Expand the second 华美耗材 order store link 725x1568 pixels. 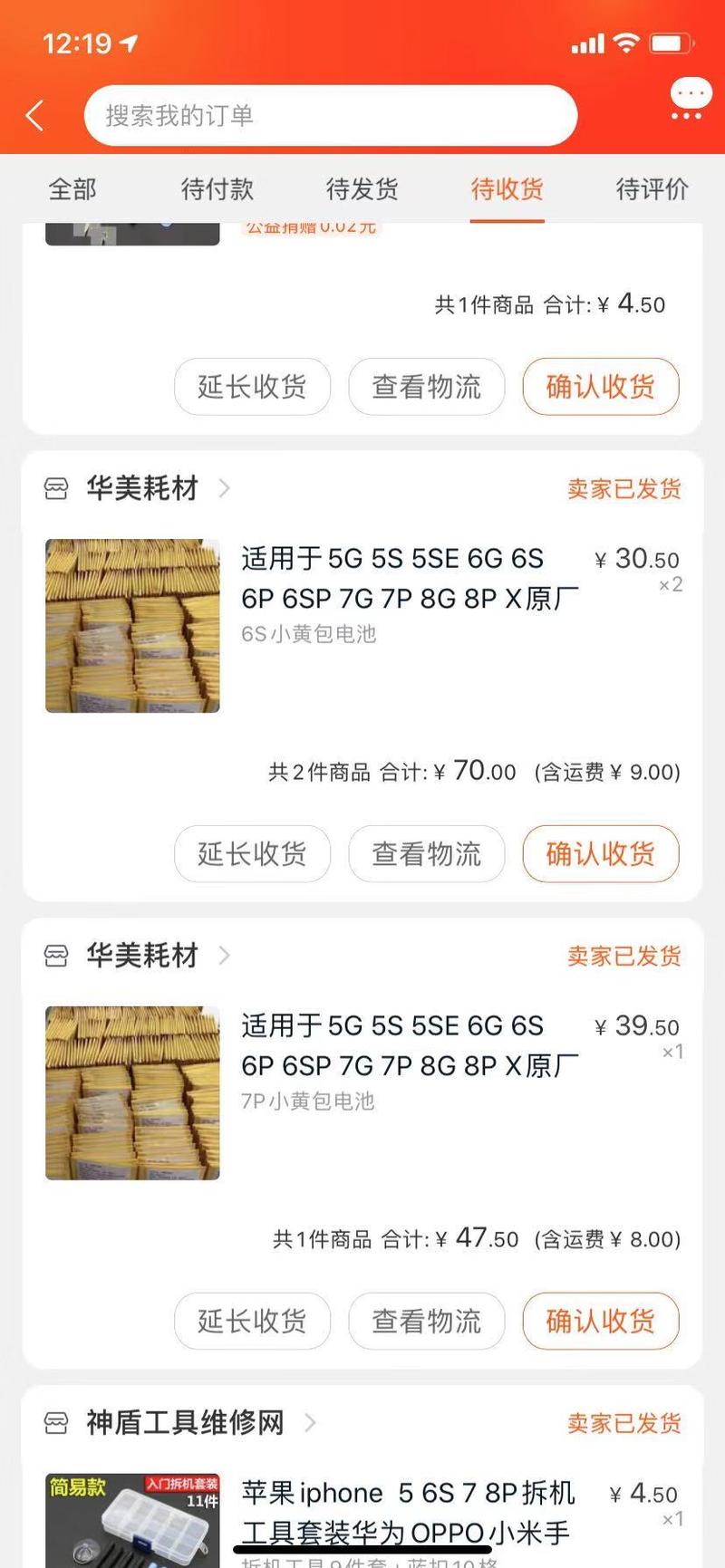point(224,956)
